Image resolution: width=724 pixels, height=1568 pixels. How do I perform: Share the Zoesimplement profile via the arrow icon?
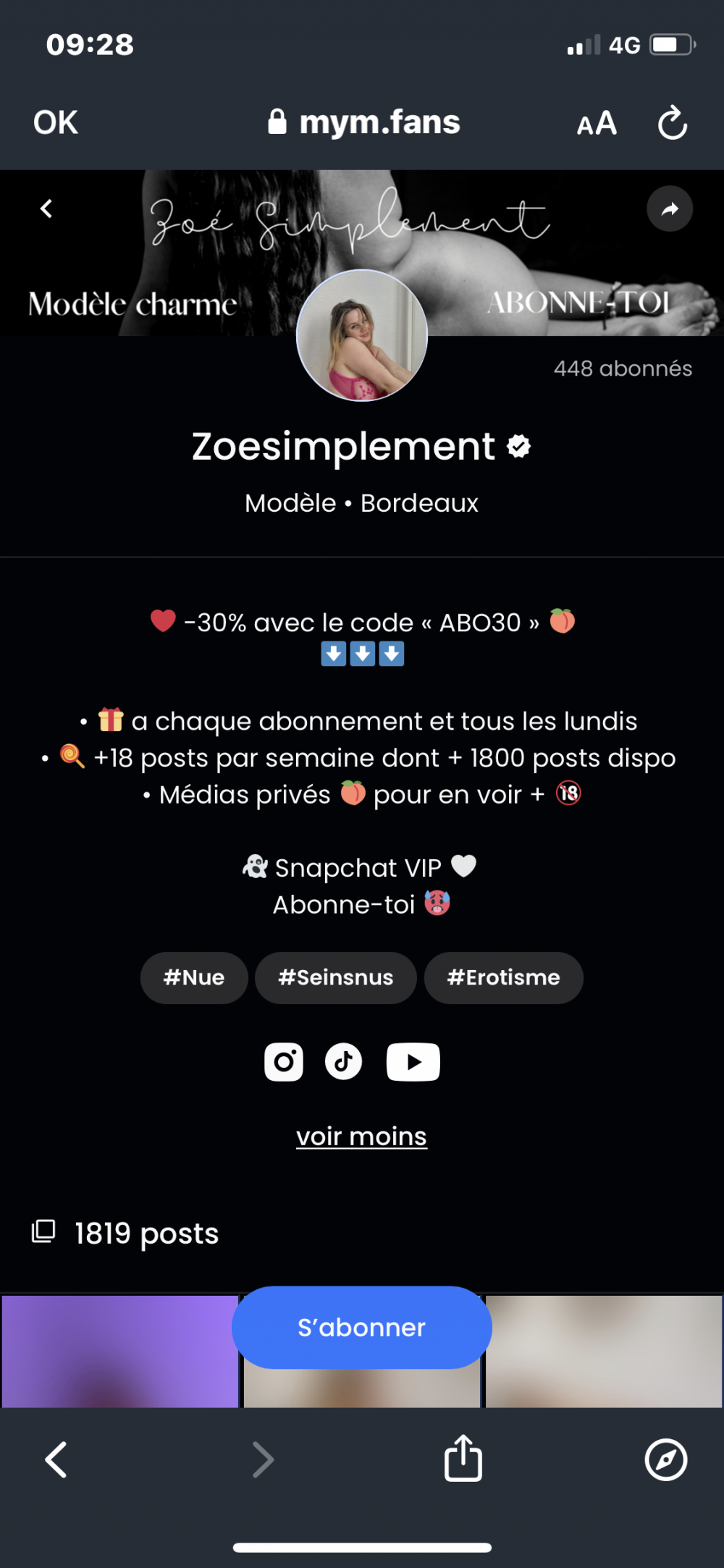(x=670, y=208)
